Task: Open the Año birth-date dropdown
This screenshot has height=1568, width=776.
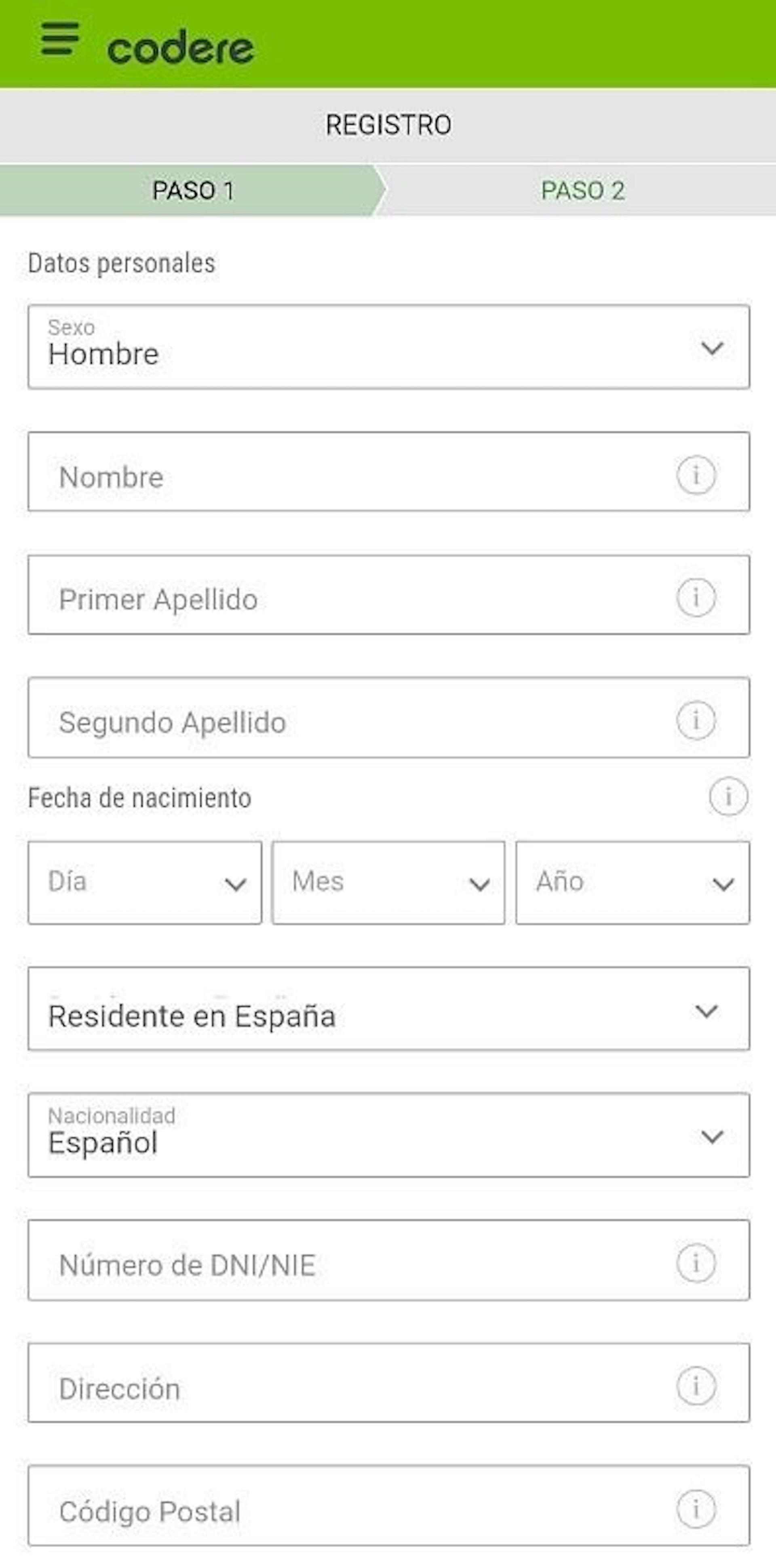Action: tap(633, 882)
